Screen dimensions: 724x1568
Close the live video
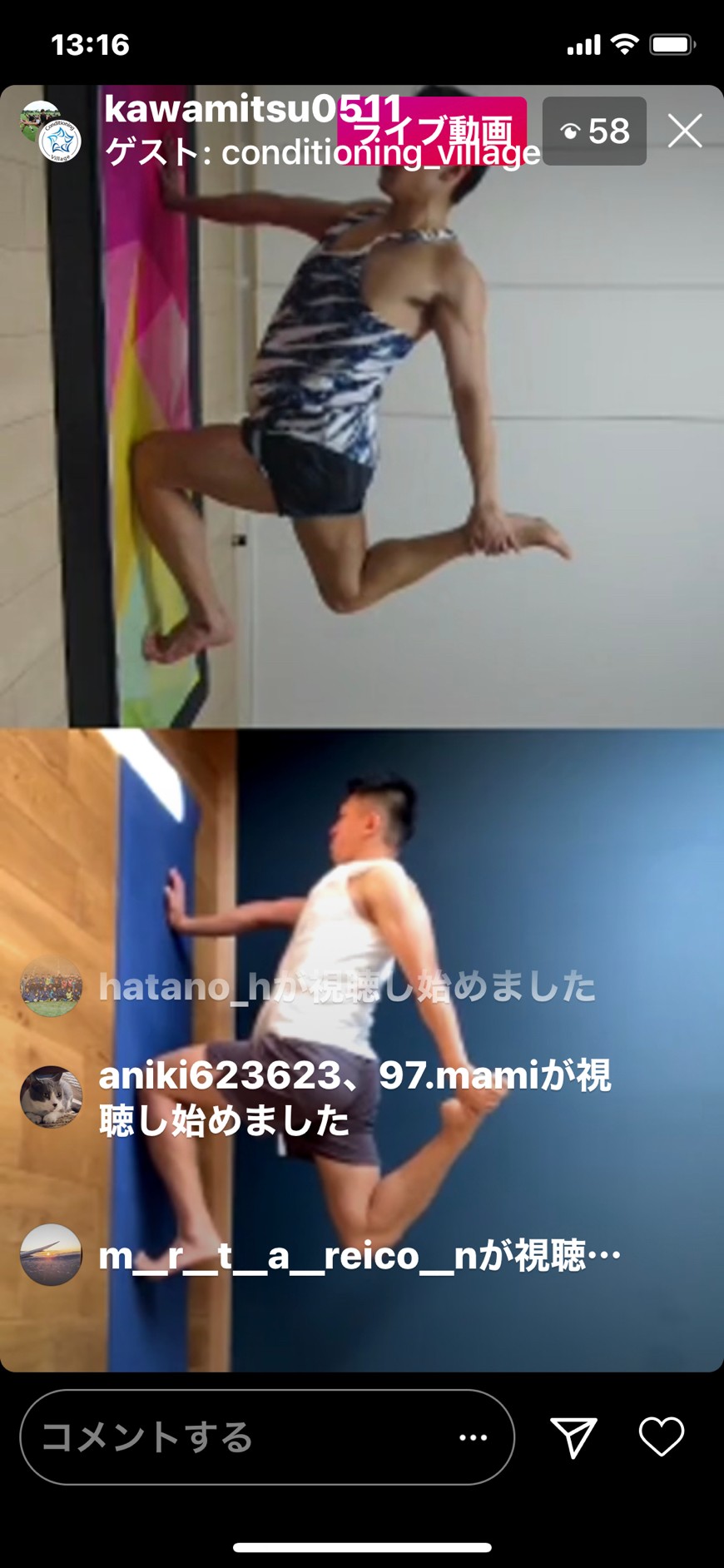click(x=684, y=131)
